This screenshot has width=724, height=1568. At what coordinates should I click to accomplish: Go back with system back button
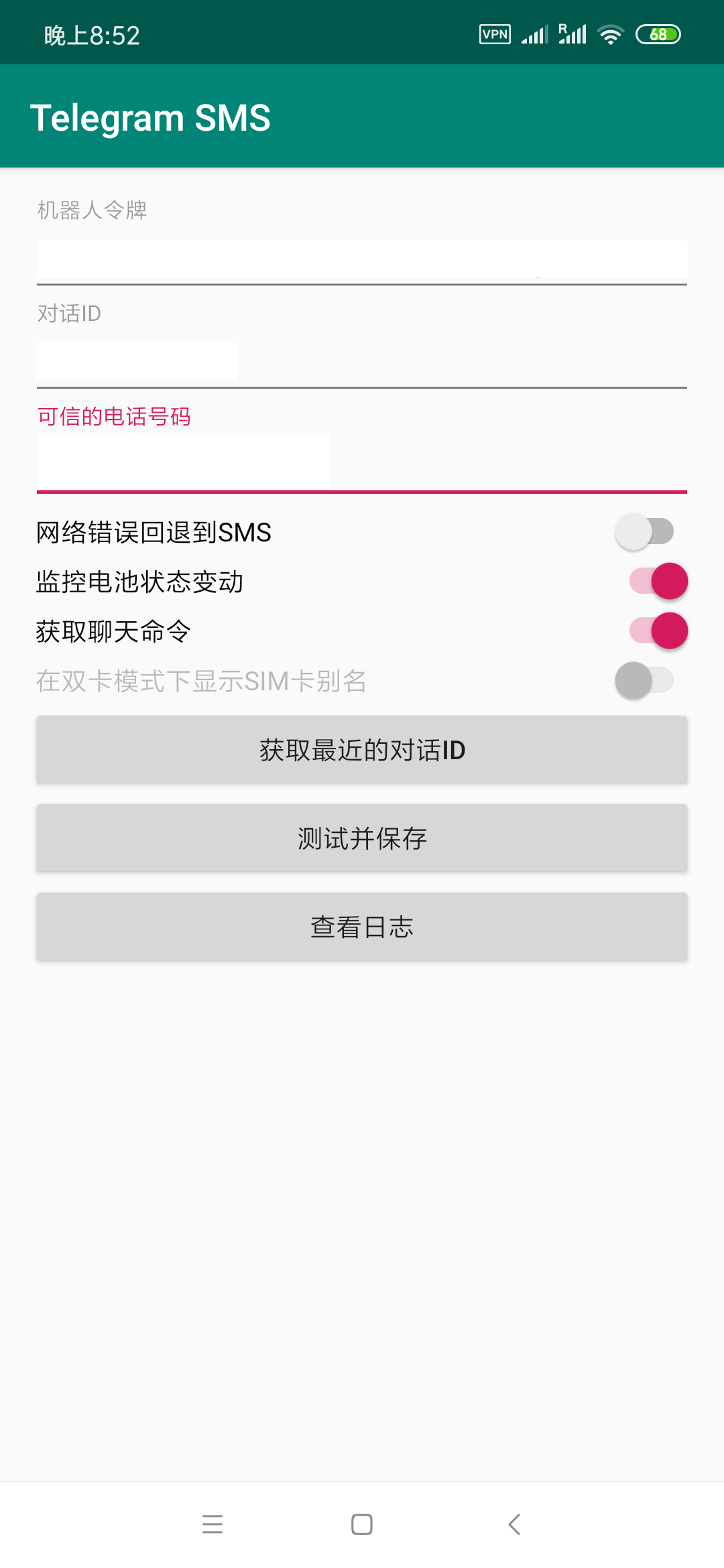[x=514, y=1524]
